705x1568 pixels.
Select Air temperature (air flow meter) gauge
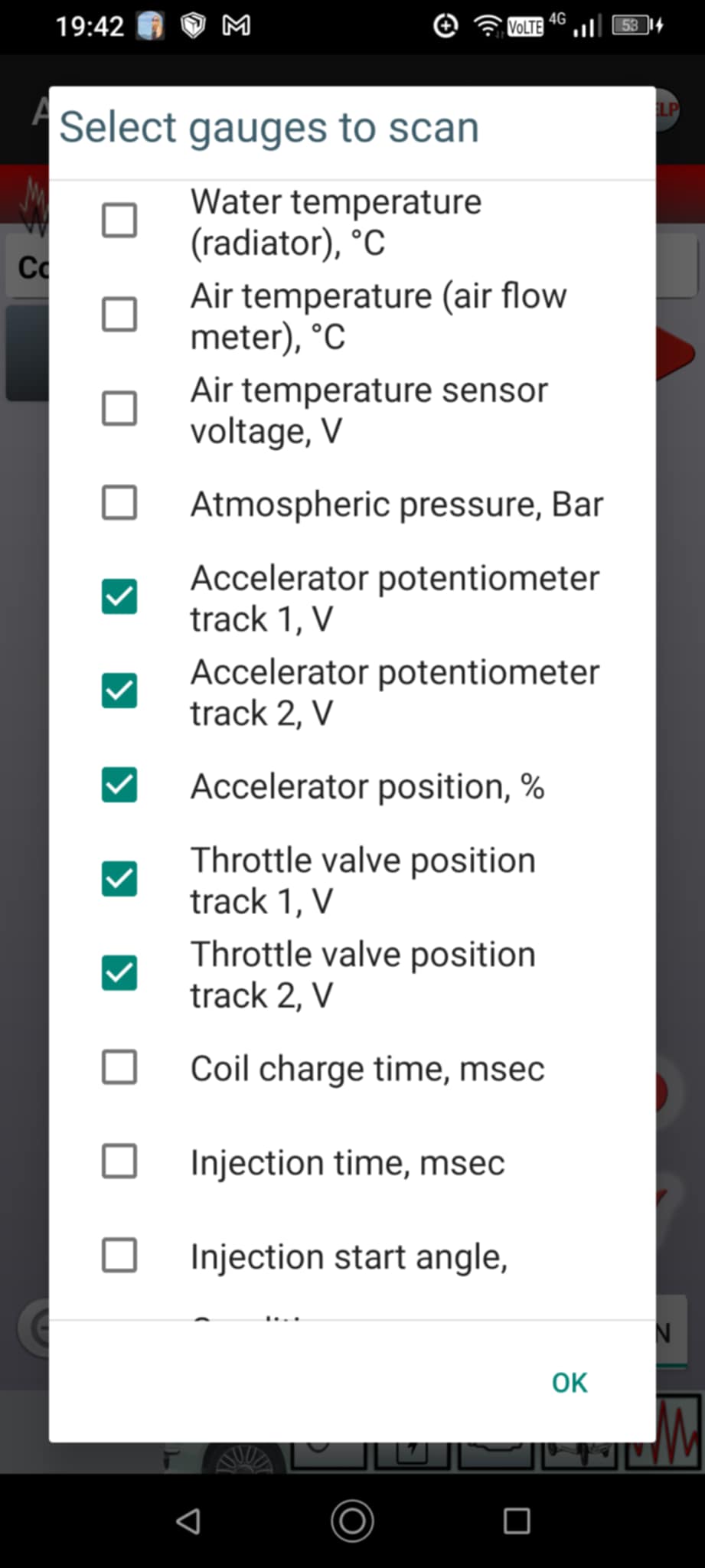pyautogui.click(x=119, y=315)
